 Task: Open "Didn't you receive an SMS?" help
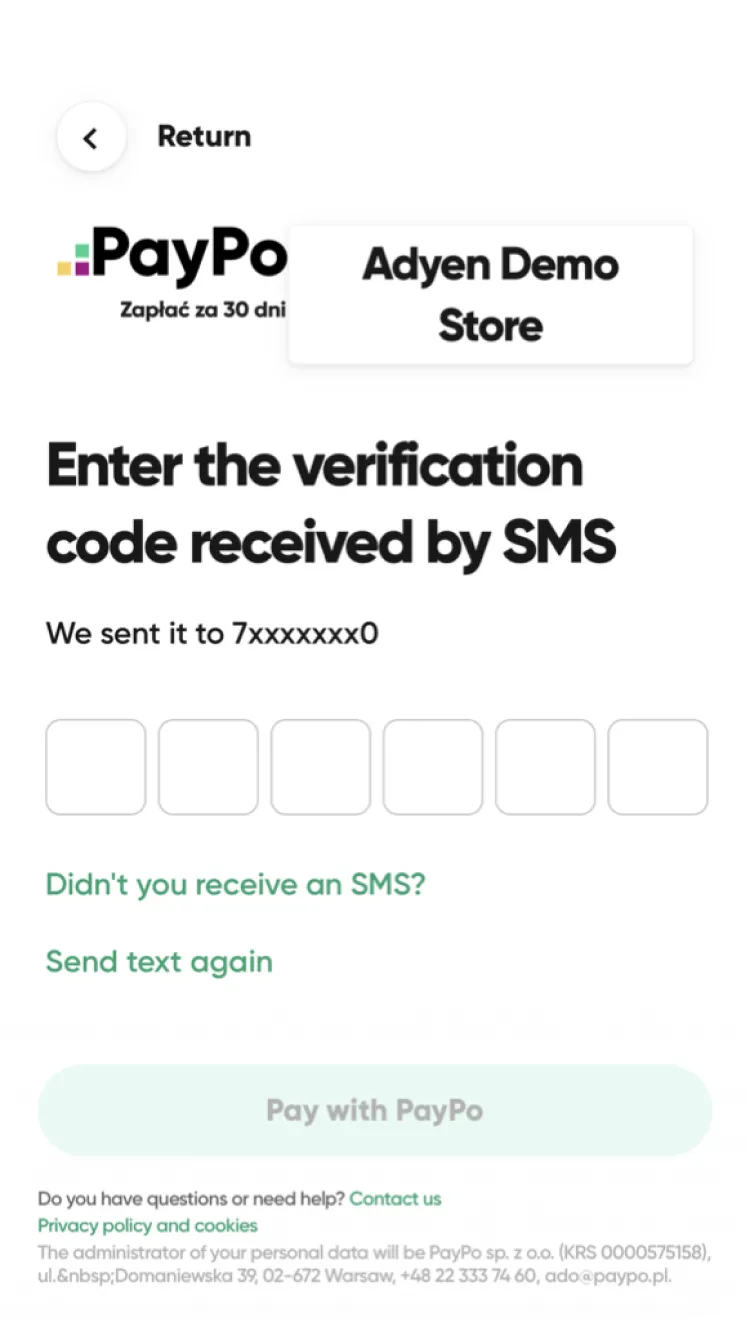[x=236, y=884]
